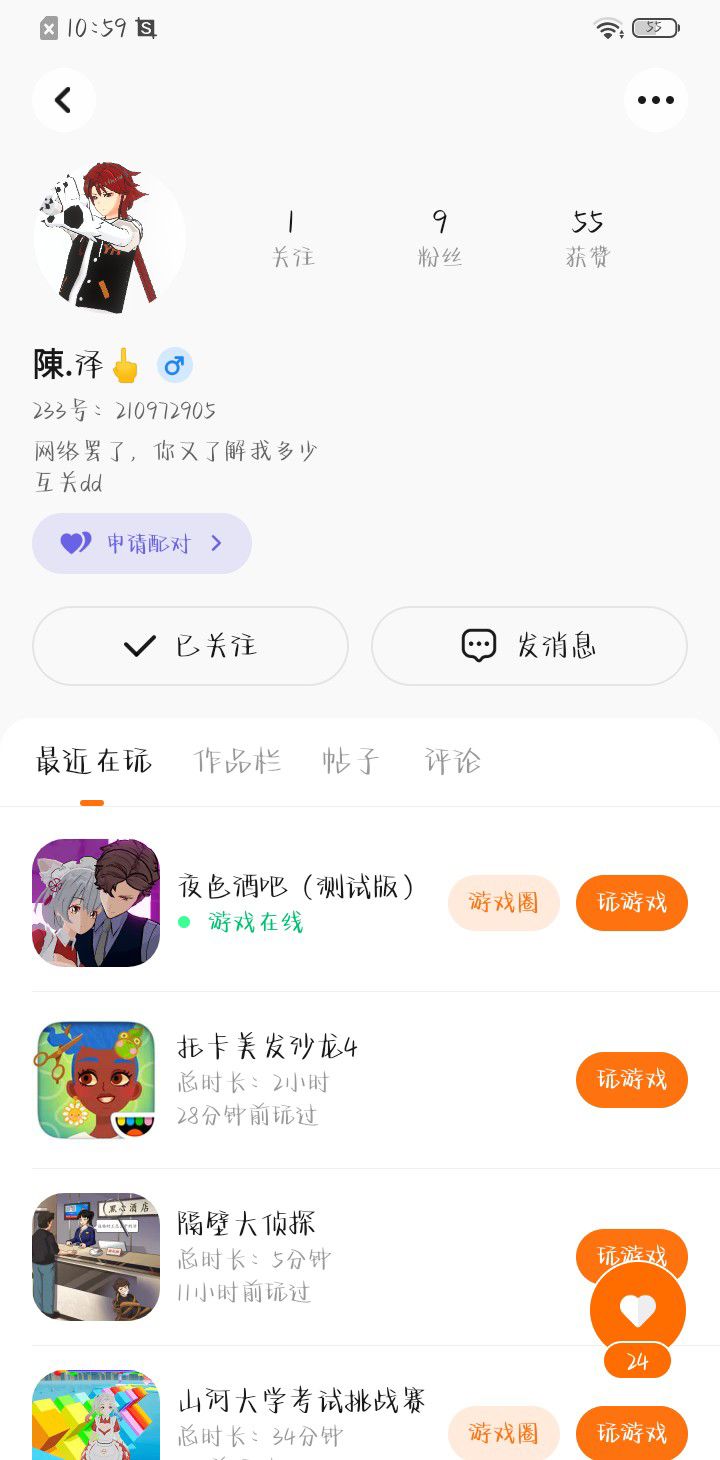Play 山河大学考试挑战赛 with 玩游戏

click(631, 1433)
